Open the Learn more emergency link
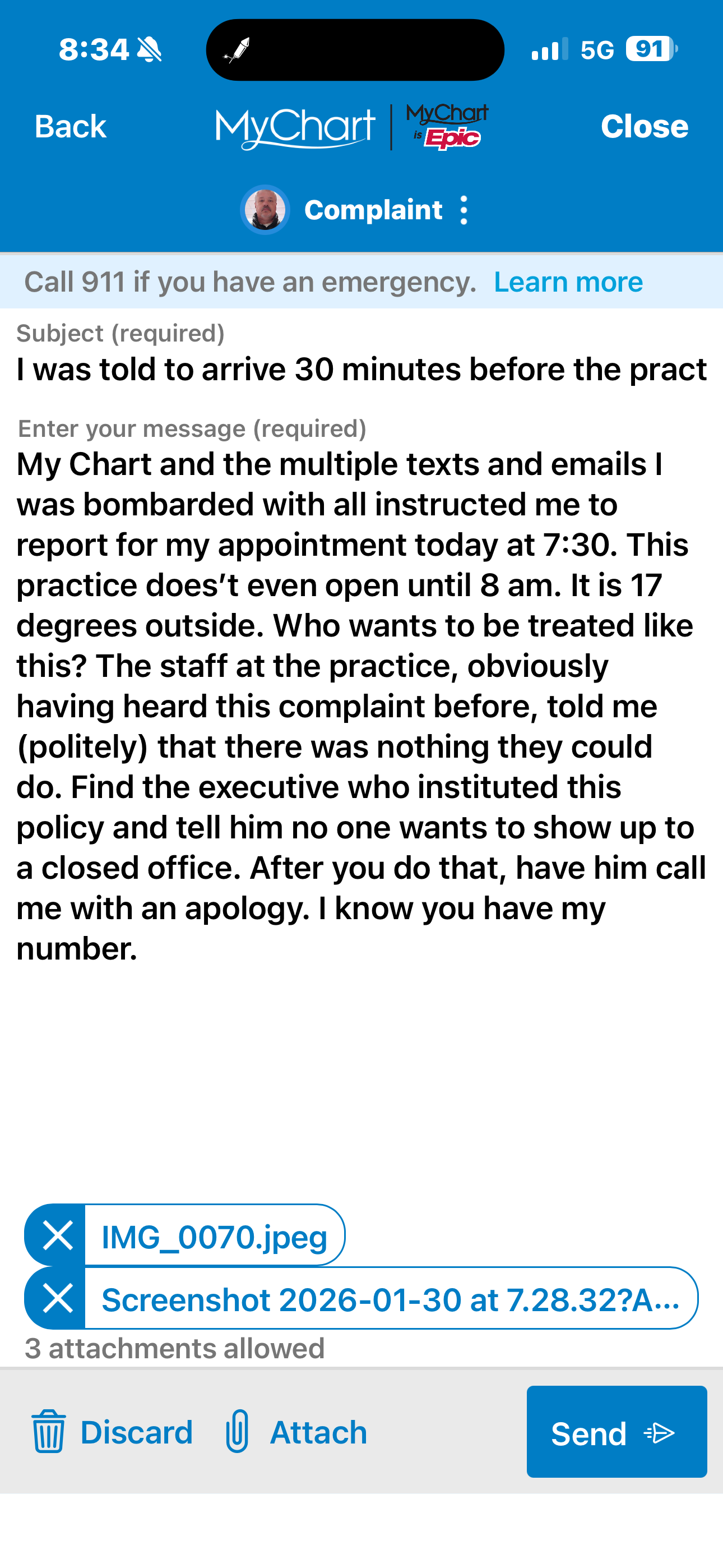The width and height of the screenshot is (723, 1568). (568, 282)
